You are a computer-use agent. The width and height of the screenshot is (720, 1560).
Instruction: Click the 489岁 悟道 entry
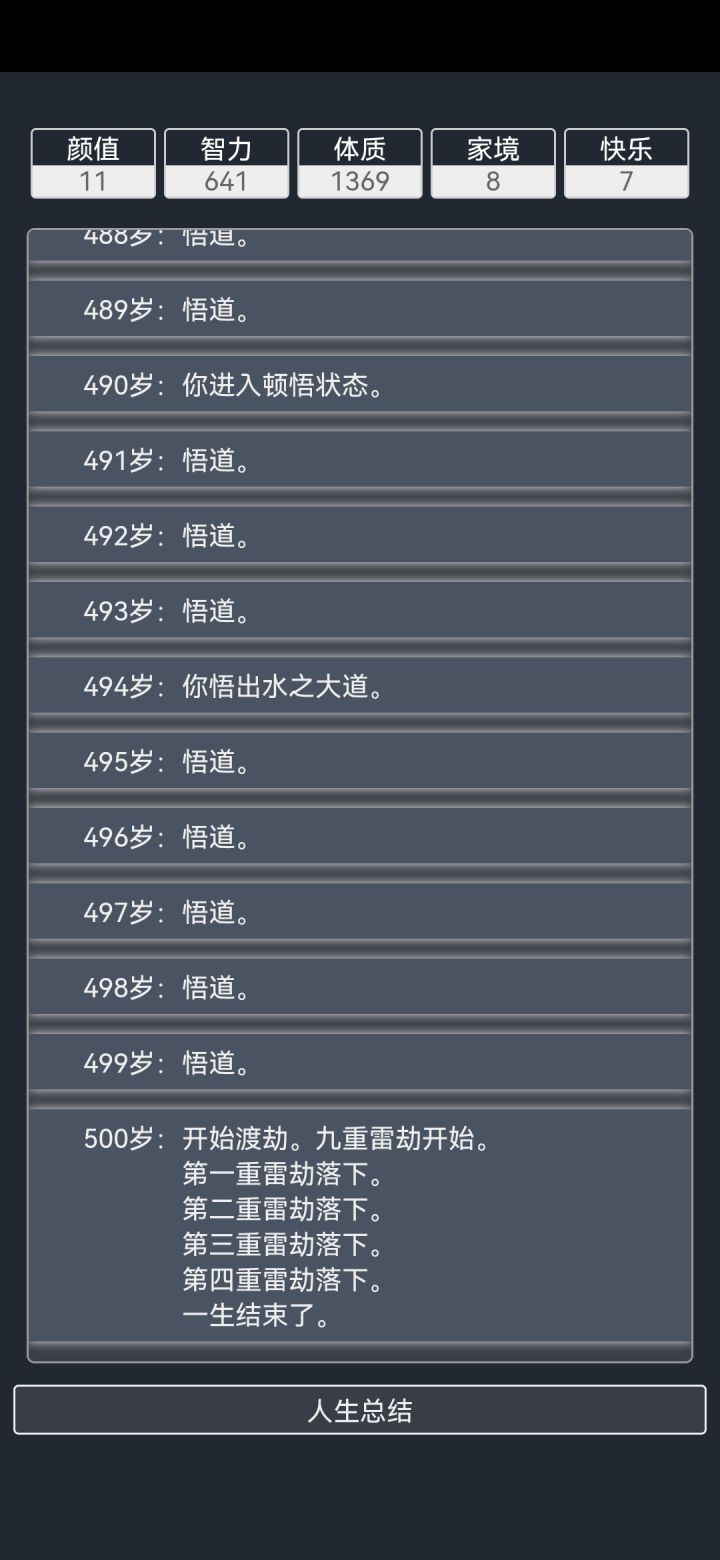[x=360, y=309]
